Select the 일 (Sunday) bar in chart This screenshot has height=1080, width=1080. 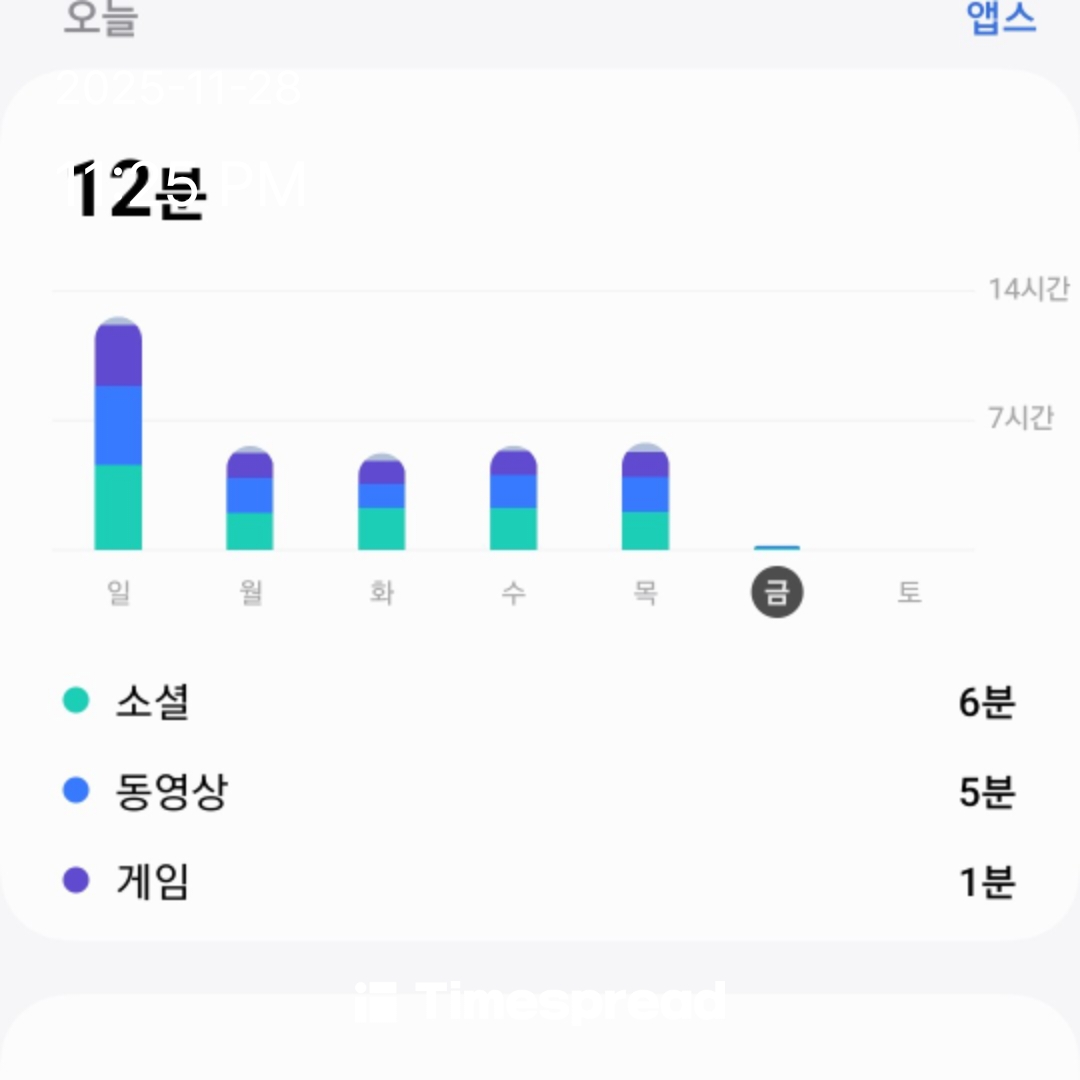point(118,436)
